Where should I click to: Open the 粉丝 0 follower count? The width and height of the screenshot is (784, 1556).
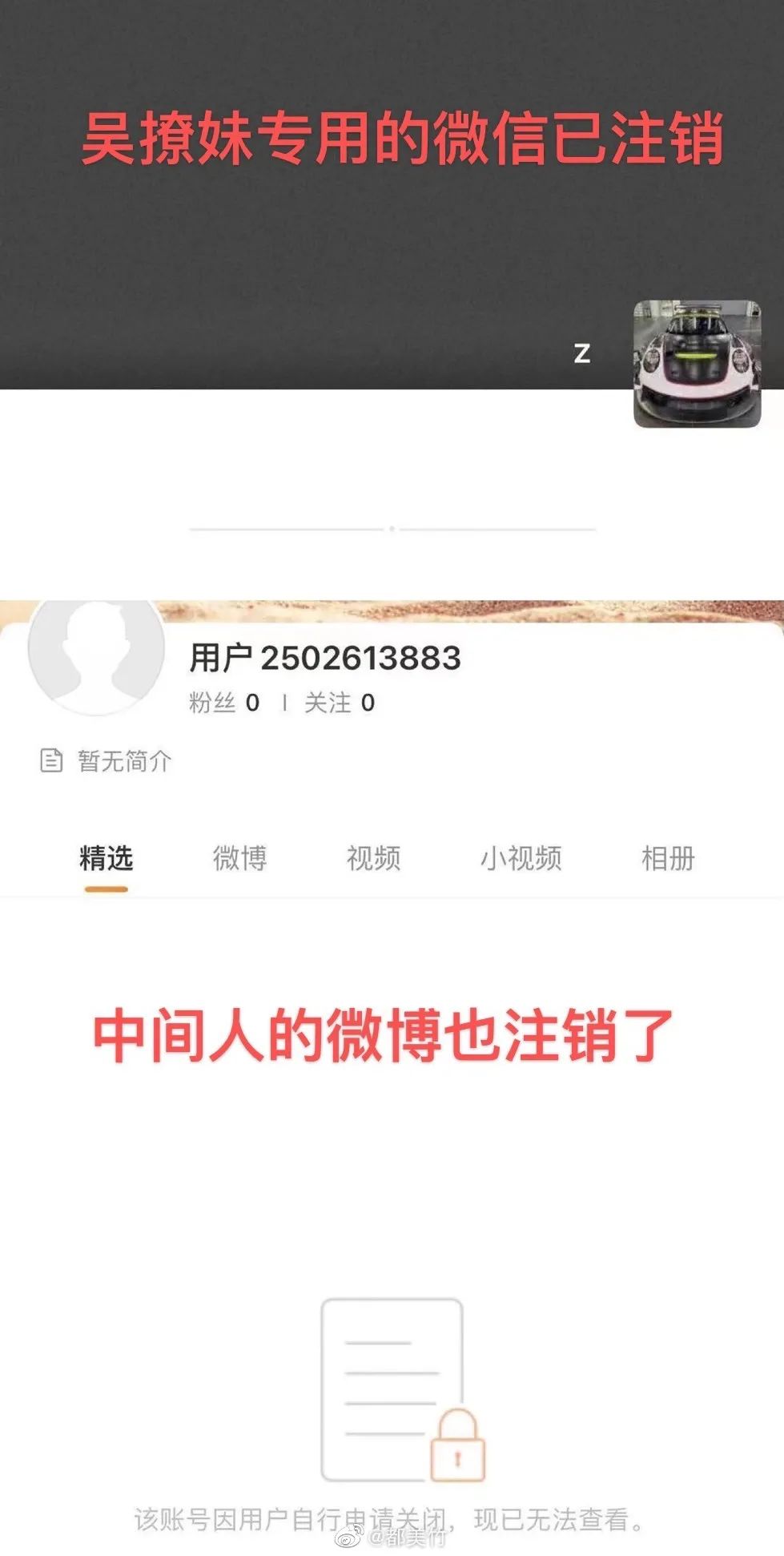(224, 701)
